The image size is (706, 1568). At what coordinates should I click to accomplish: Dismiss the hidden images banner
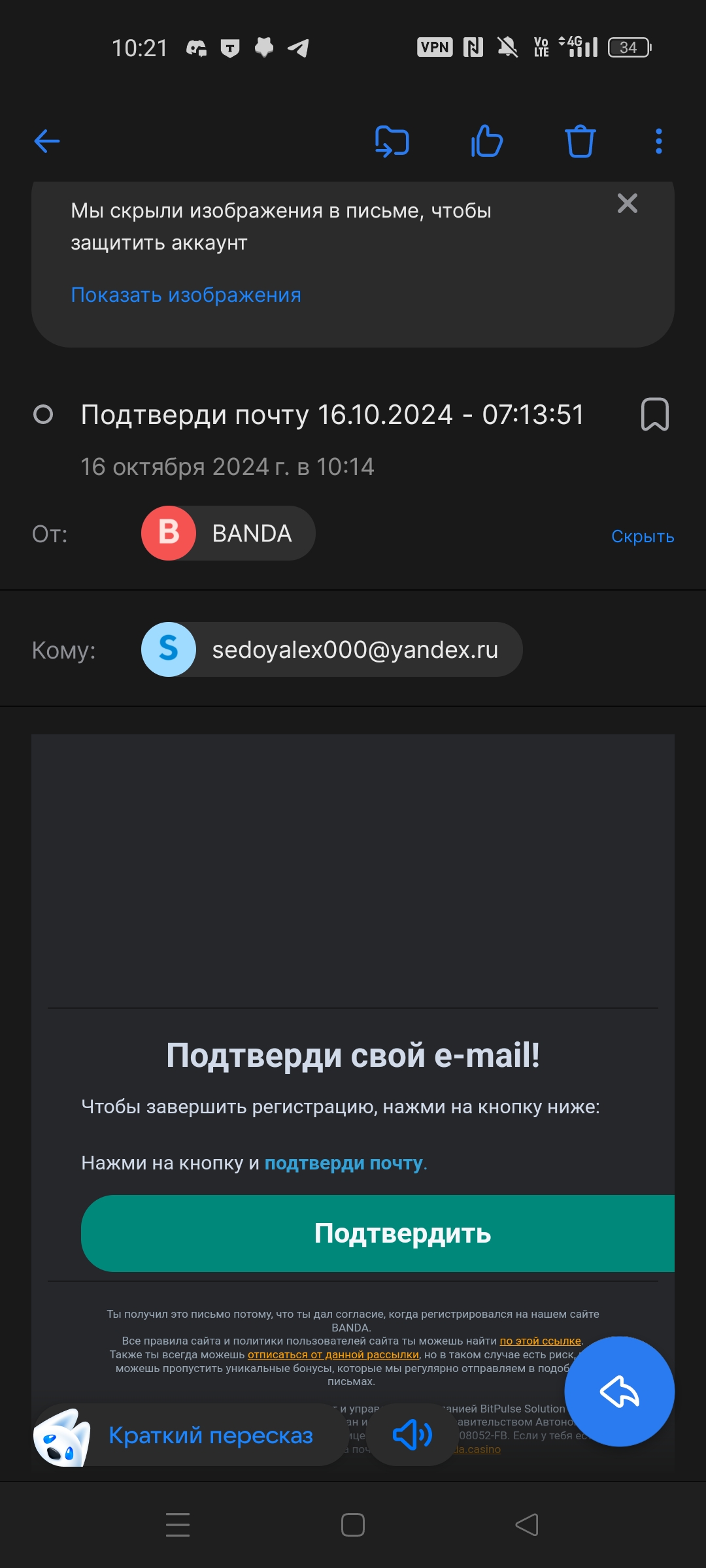point(628,203)
